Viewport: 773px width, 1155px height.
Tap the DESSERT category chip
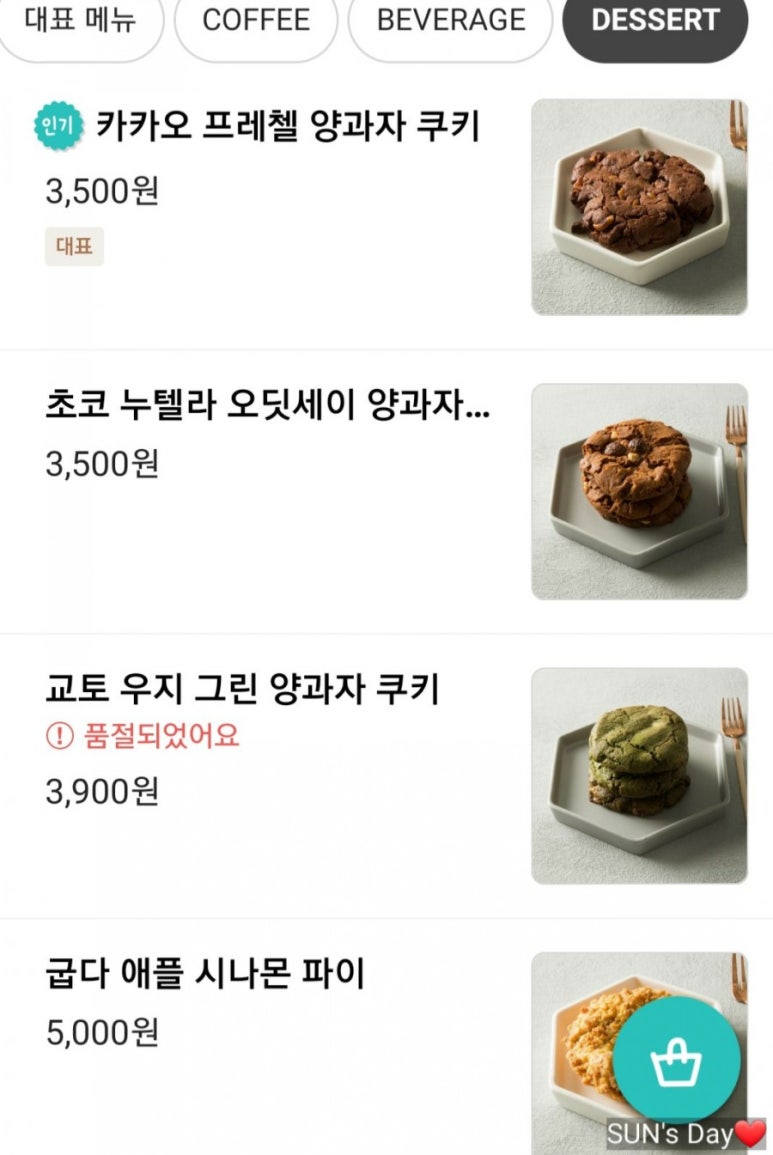655,21
